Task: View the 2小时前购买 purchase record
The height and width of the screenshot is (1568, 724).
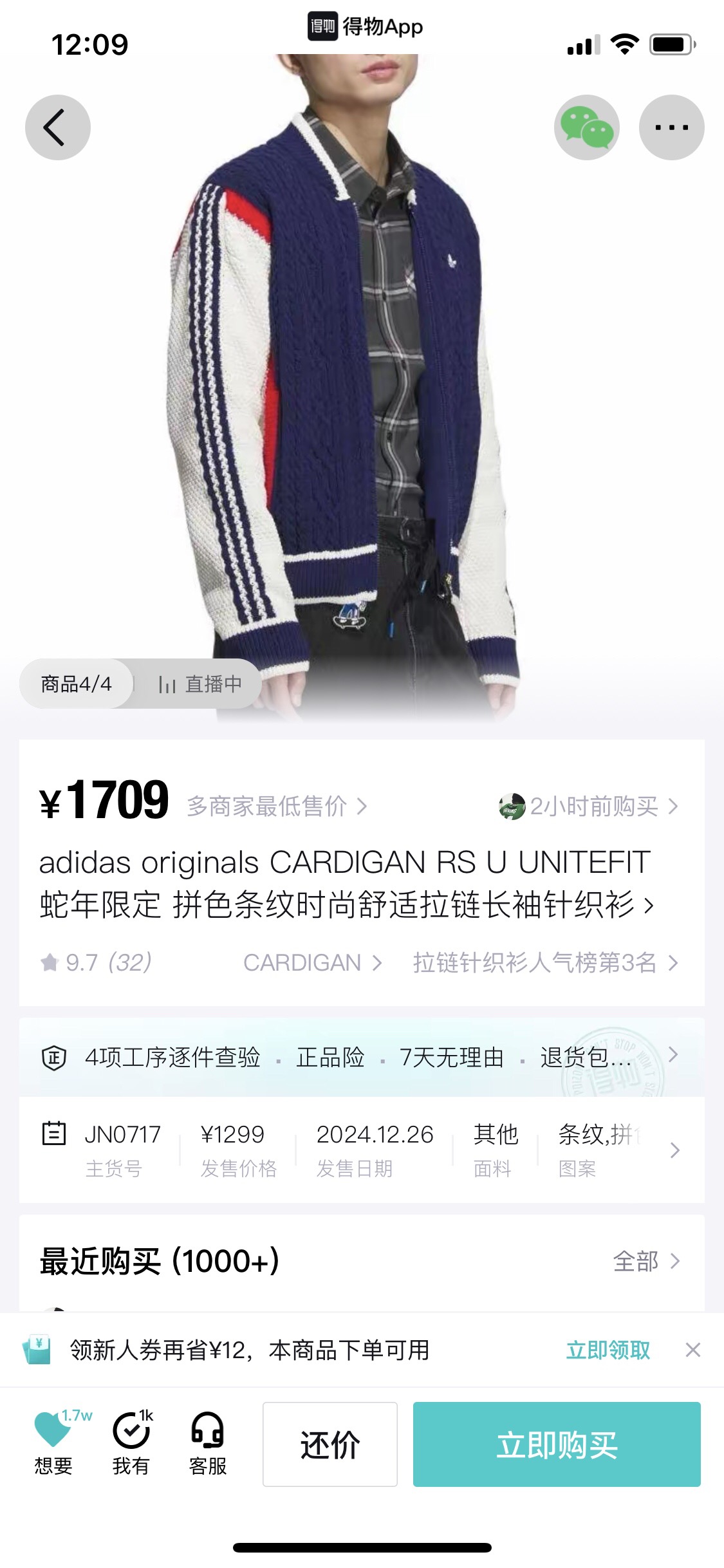Action: pos(588,806)
